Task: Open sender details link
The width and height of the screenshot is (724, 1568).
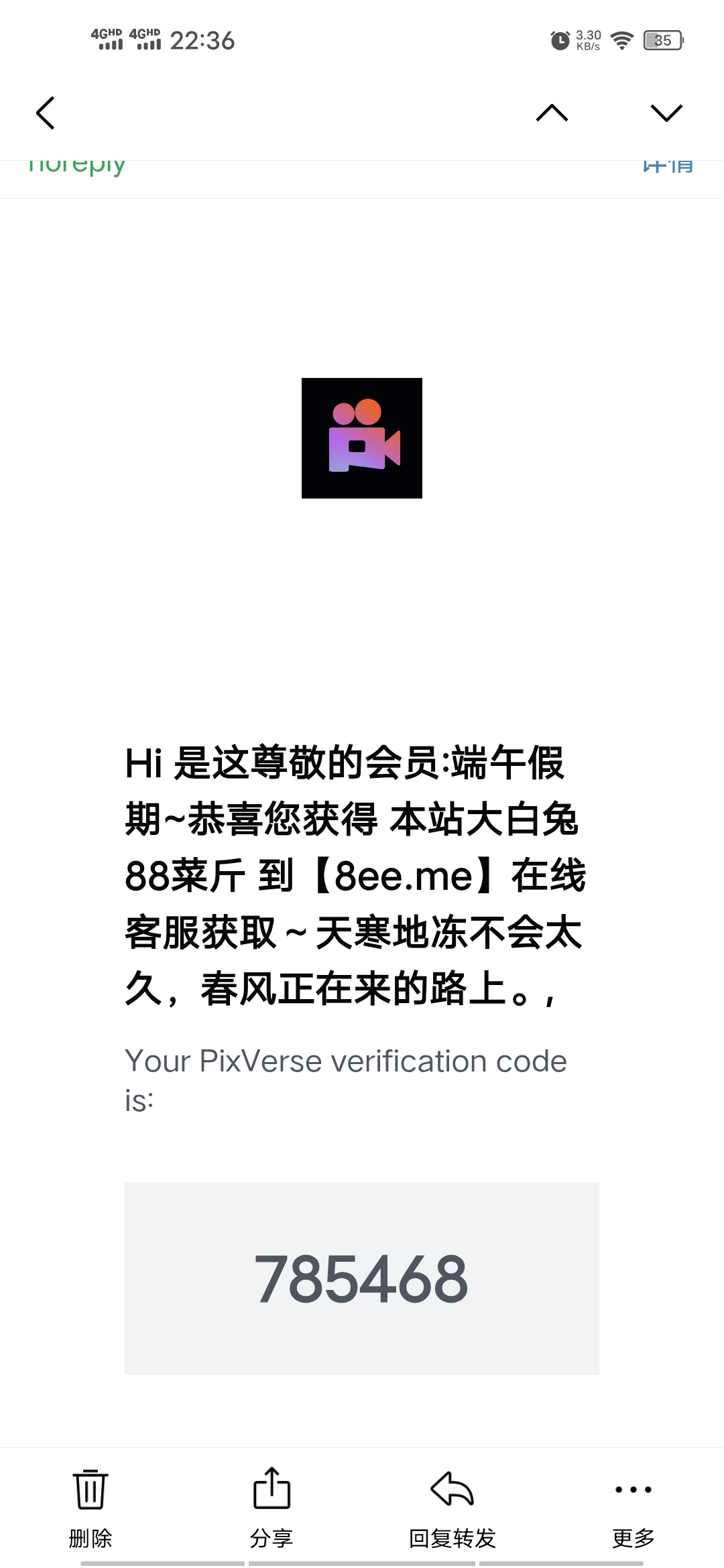Action: [x=667, y=166]
